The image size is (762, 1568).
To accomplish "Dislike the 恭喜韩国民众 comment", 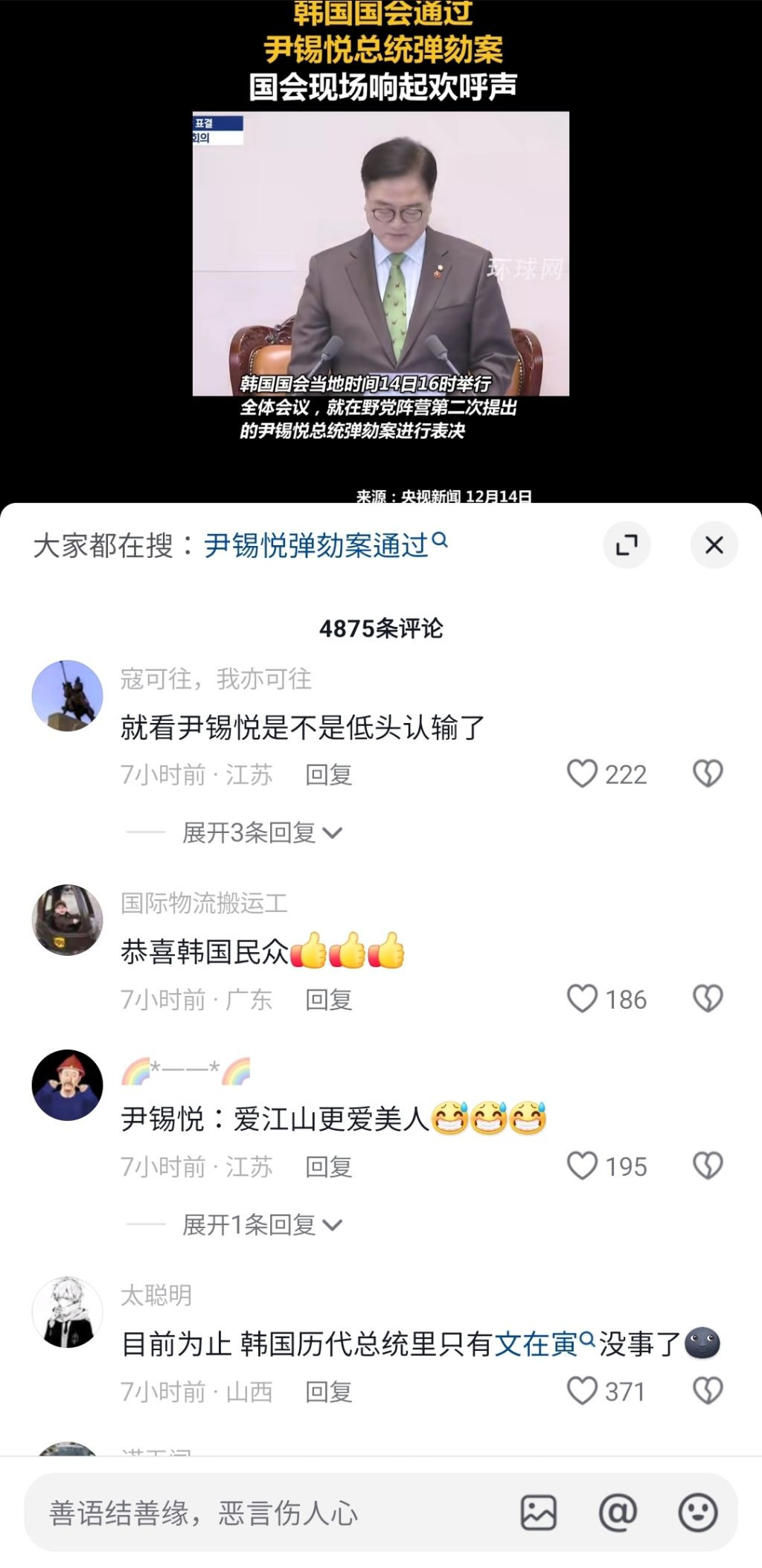I will coord(708,999).
